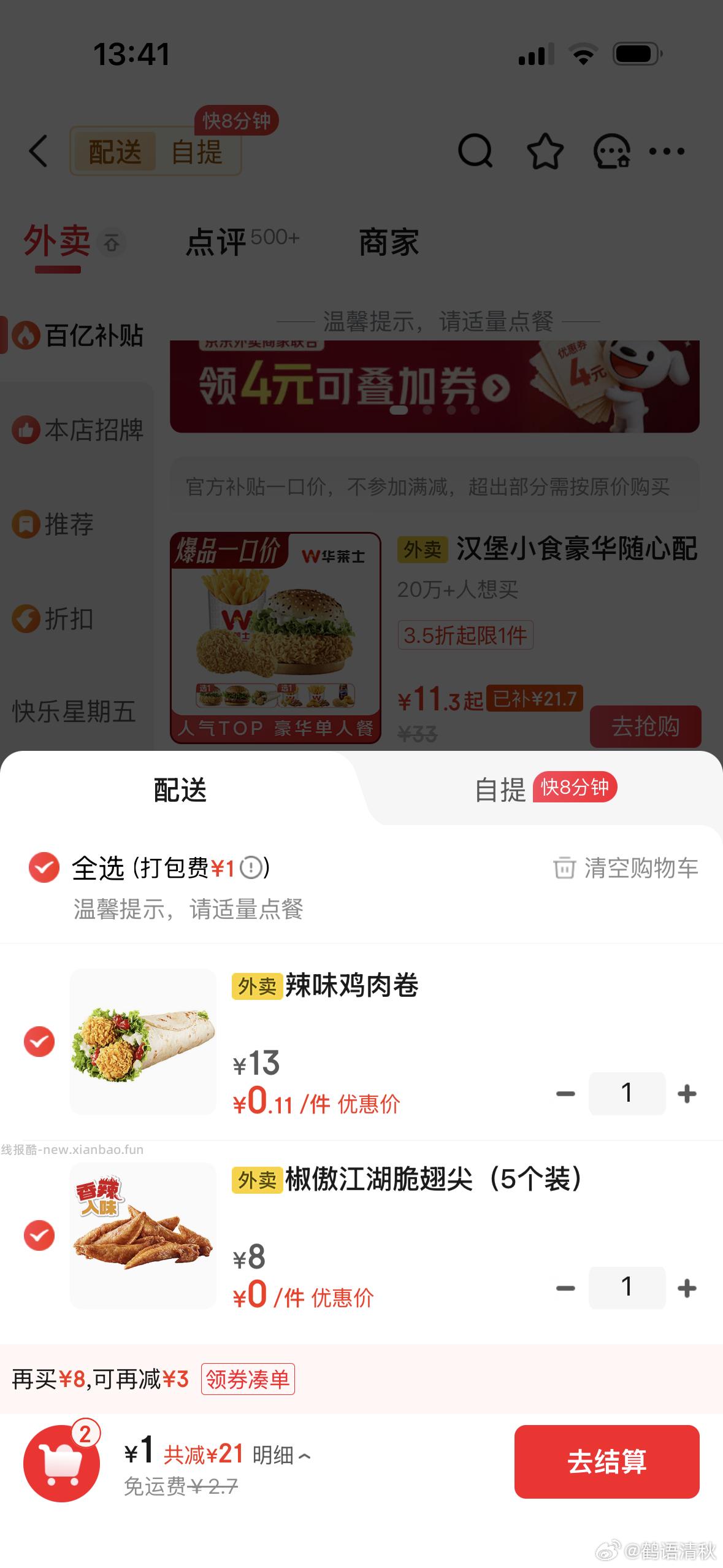723x1568 pixels.
Task: Tap the star to favorite this store
Action: coord(546,151)
